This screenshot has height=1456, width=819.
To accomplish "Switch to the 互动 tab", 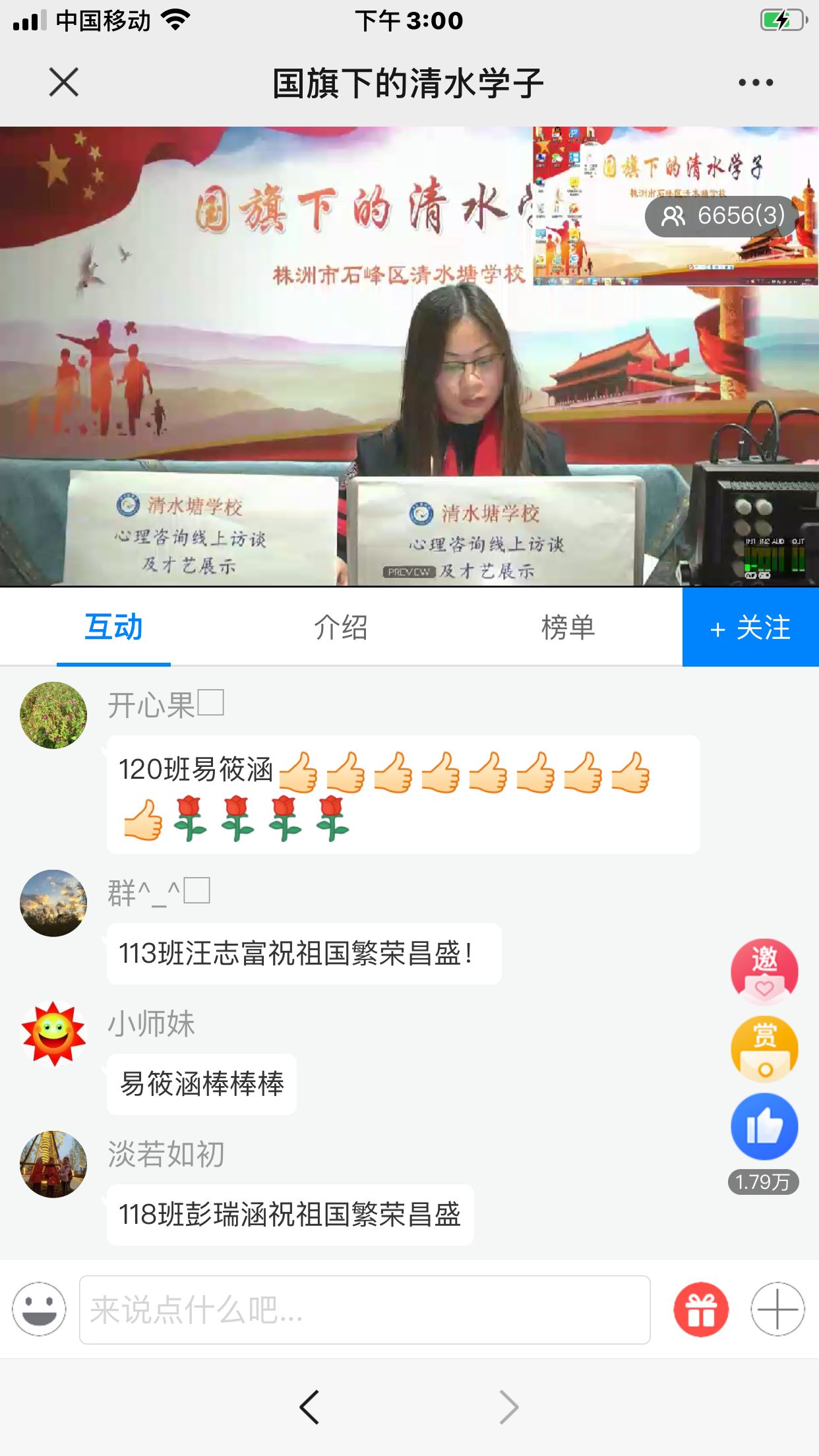I will (x=113, y=628).
